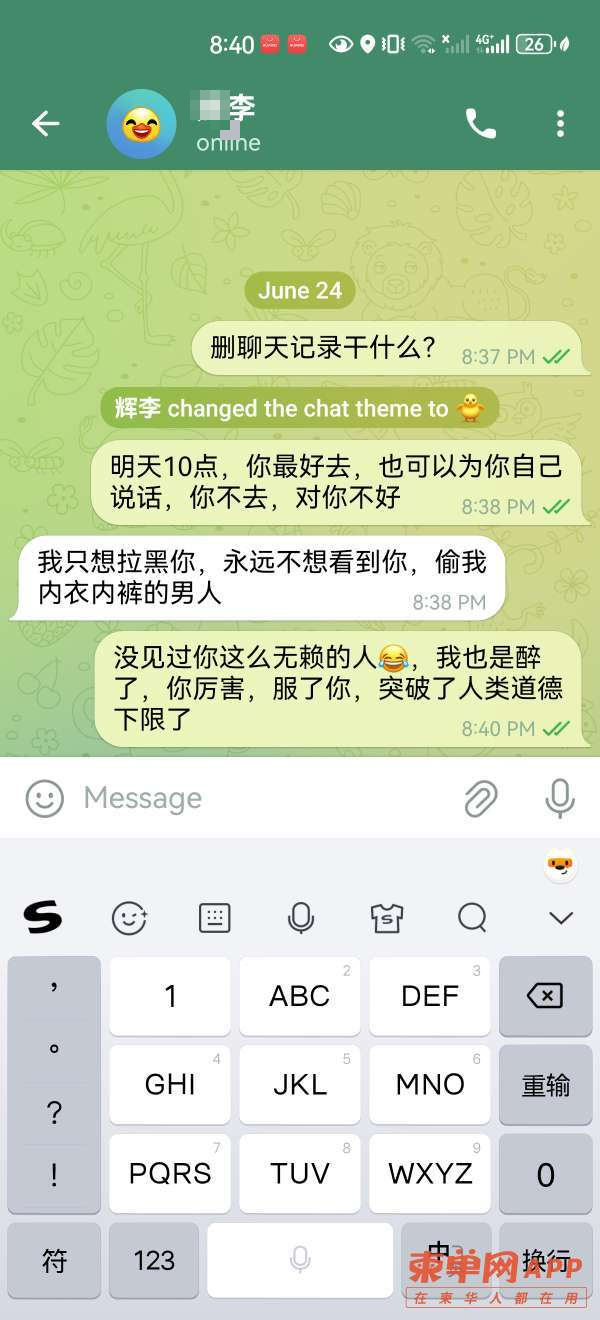600x1320 pixels.
Task: Open keyboard search
Action: point(472,917)
